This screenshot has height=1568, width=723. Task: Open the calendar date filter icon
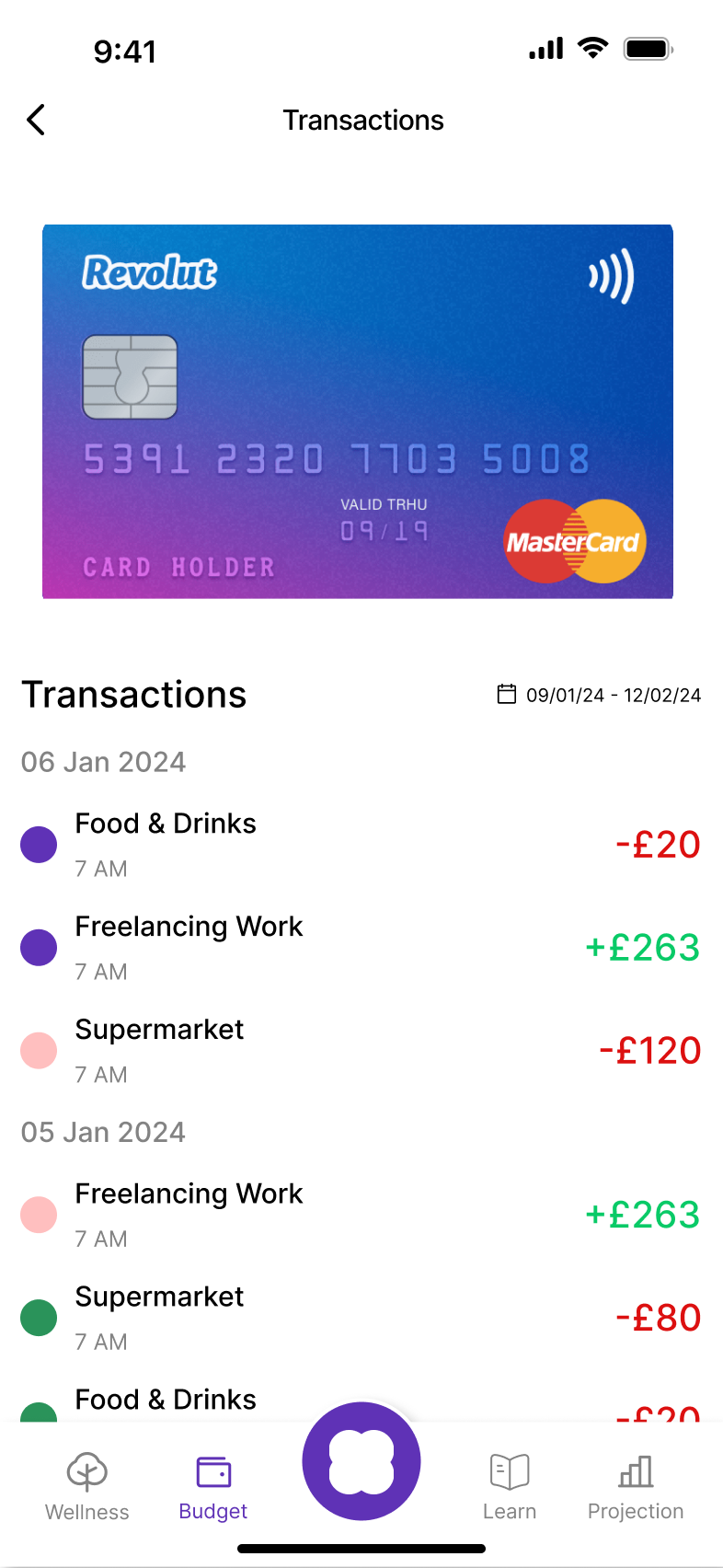pos(506,695)
